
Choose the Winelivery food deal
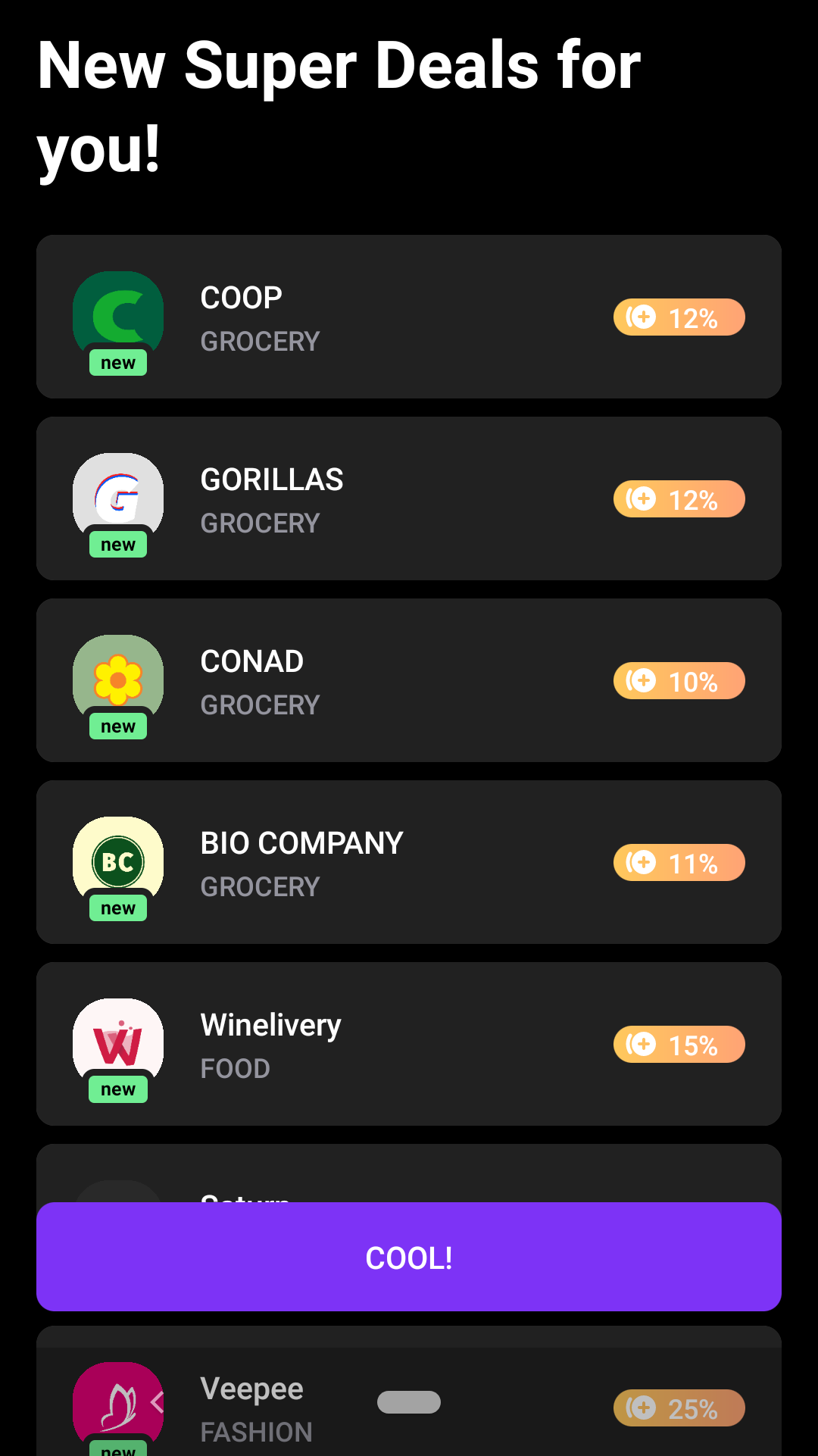coord(409,1044)
